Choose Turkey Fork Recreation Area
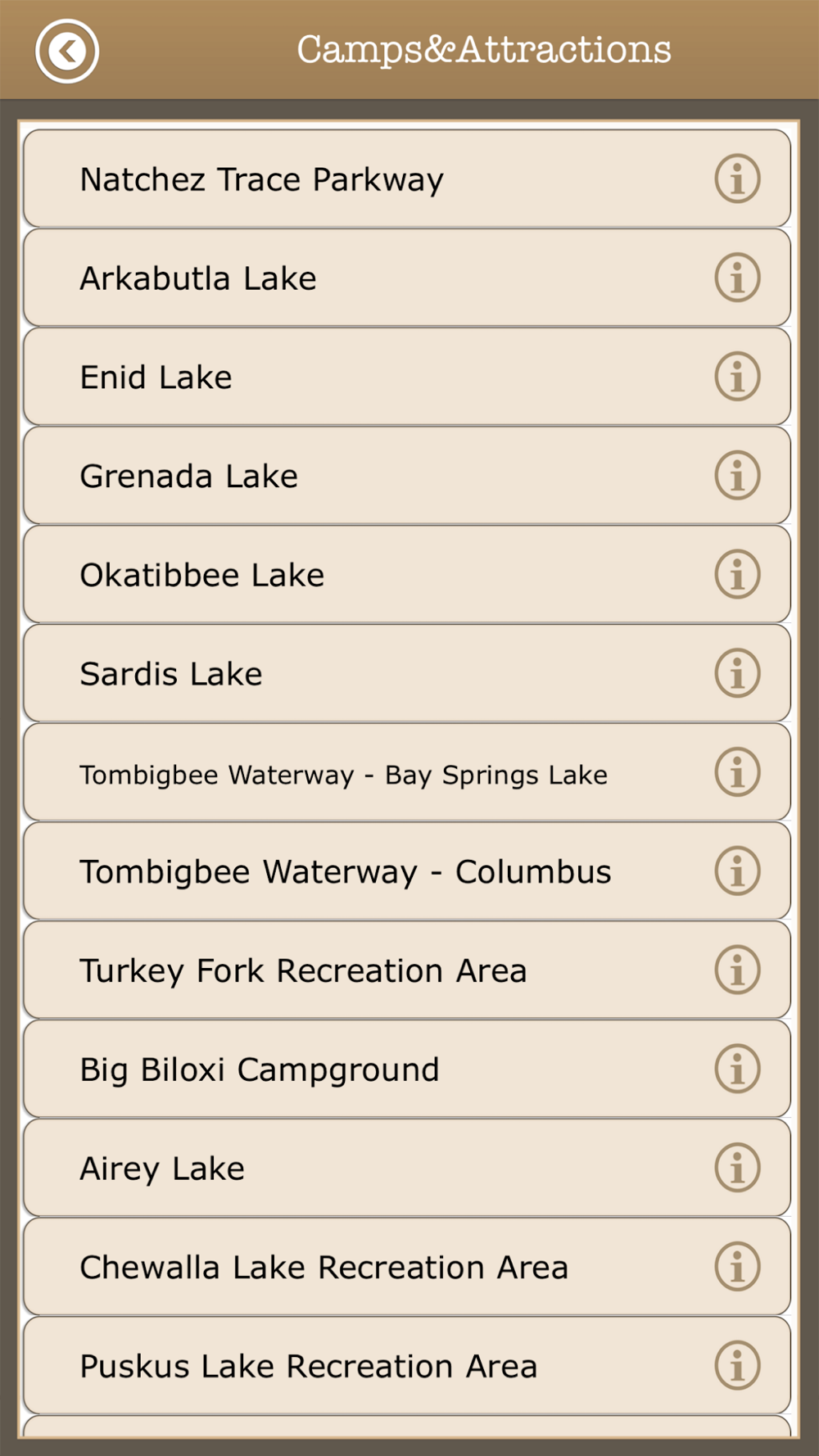The image size is (819, 1456). [407, 970]
